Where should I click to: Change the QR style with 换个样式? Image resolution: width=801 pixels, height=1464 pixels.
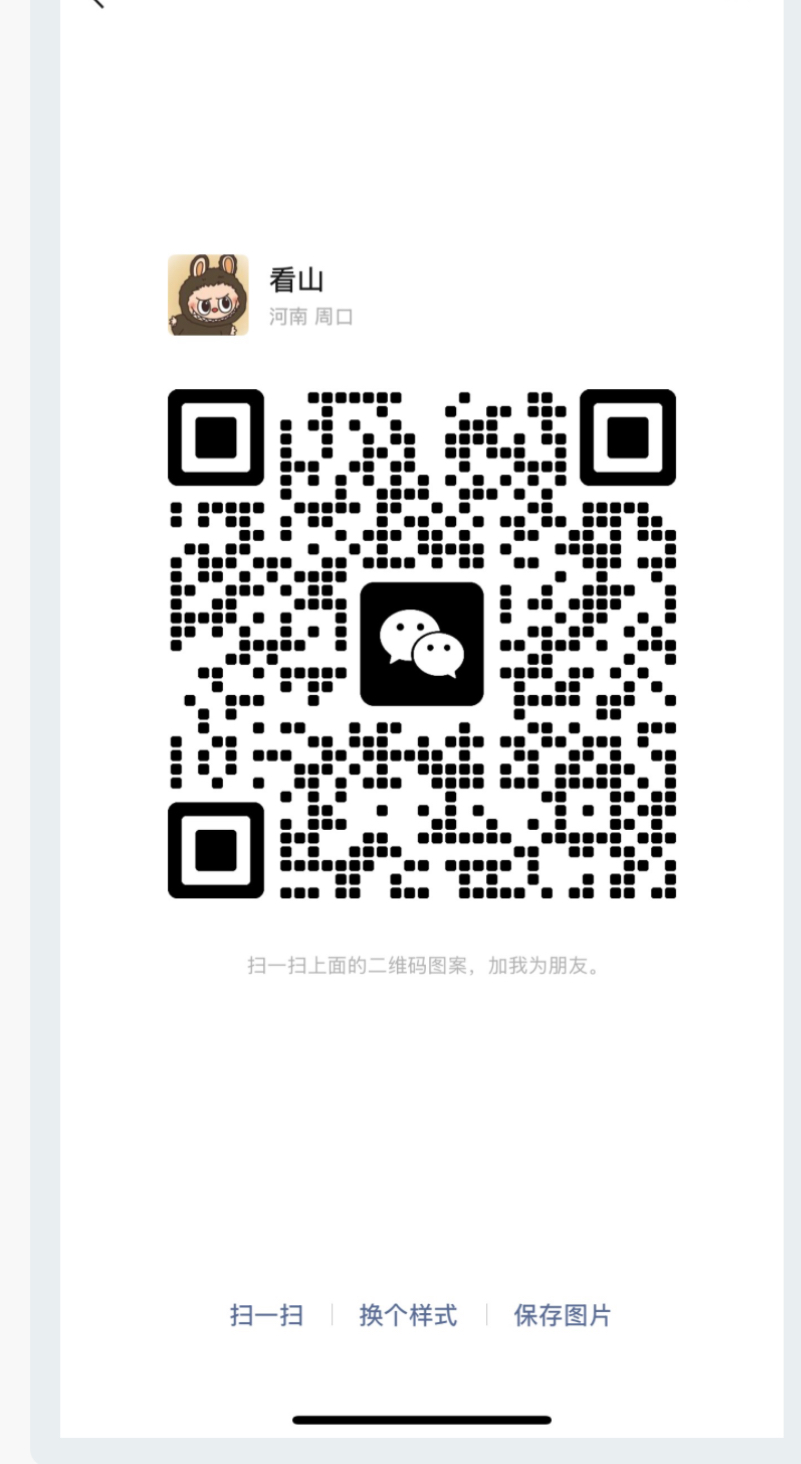pos(408,1315)
